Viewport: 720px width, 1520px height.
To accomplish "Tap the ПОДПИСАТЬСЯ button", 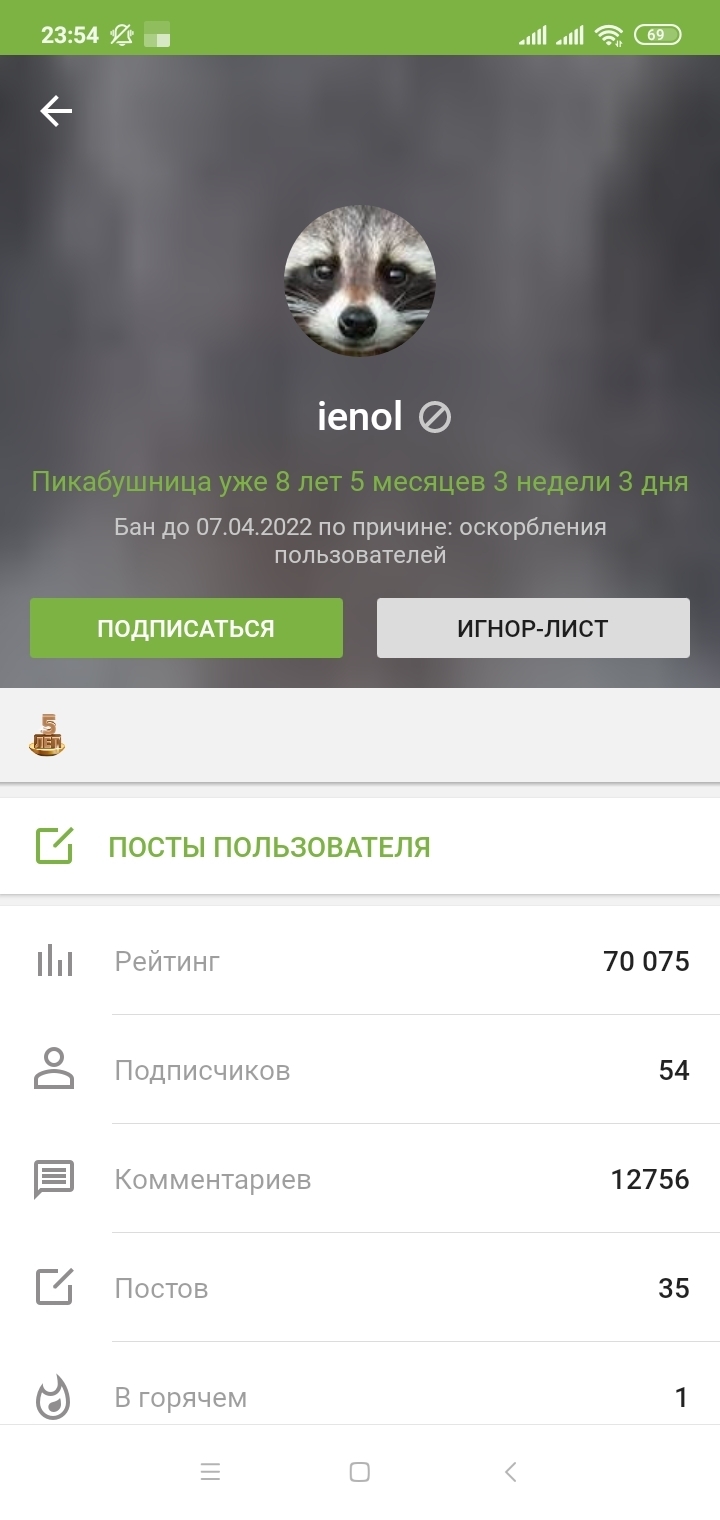I will [186, 628].
